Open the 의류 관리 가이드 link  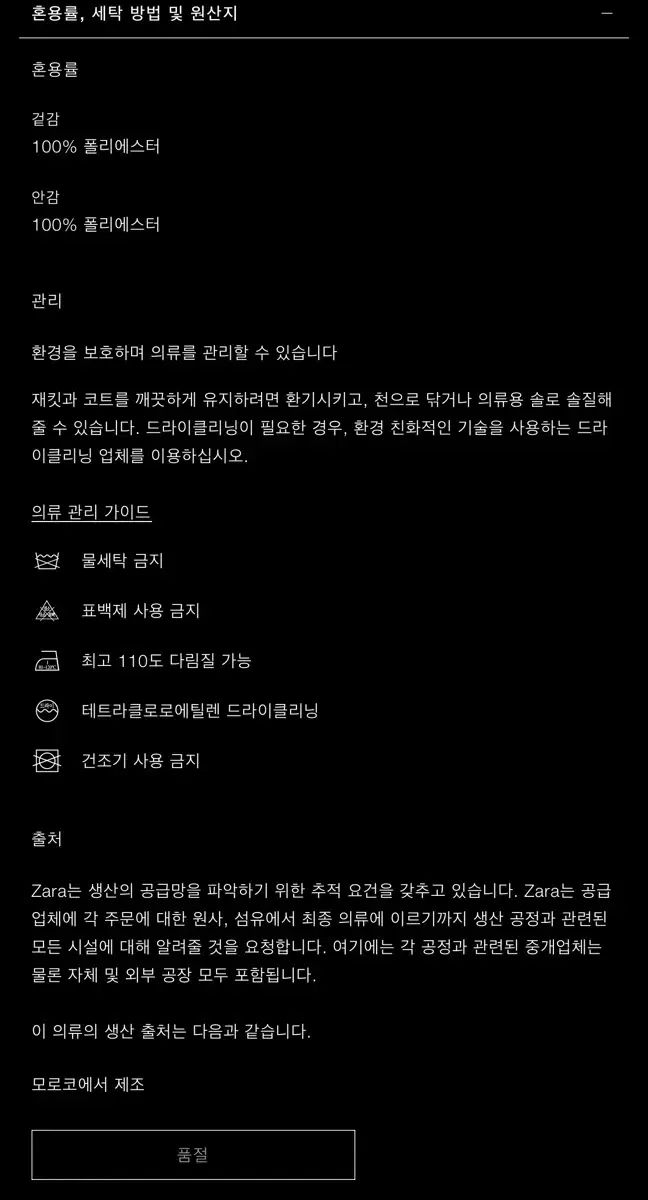[x=91, y=513]
